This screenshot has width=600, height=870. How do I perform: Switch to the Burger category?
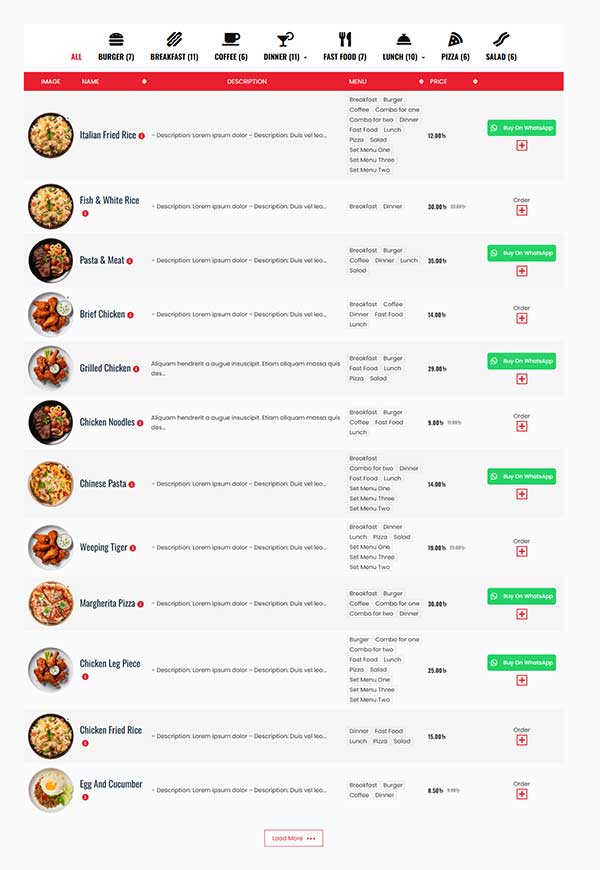pos(116,47)
